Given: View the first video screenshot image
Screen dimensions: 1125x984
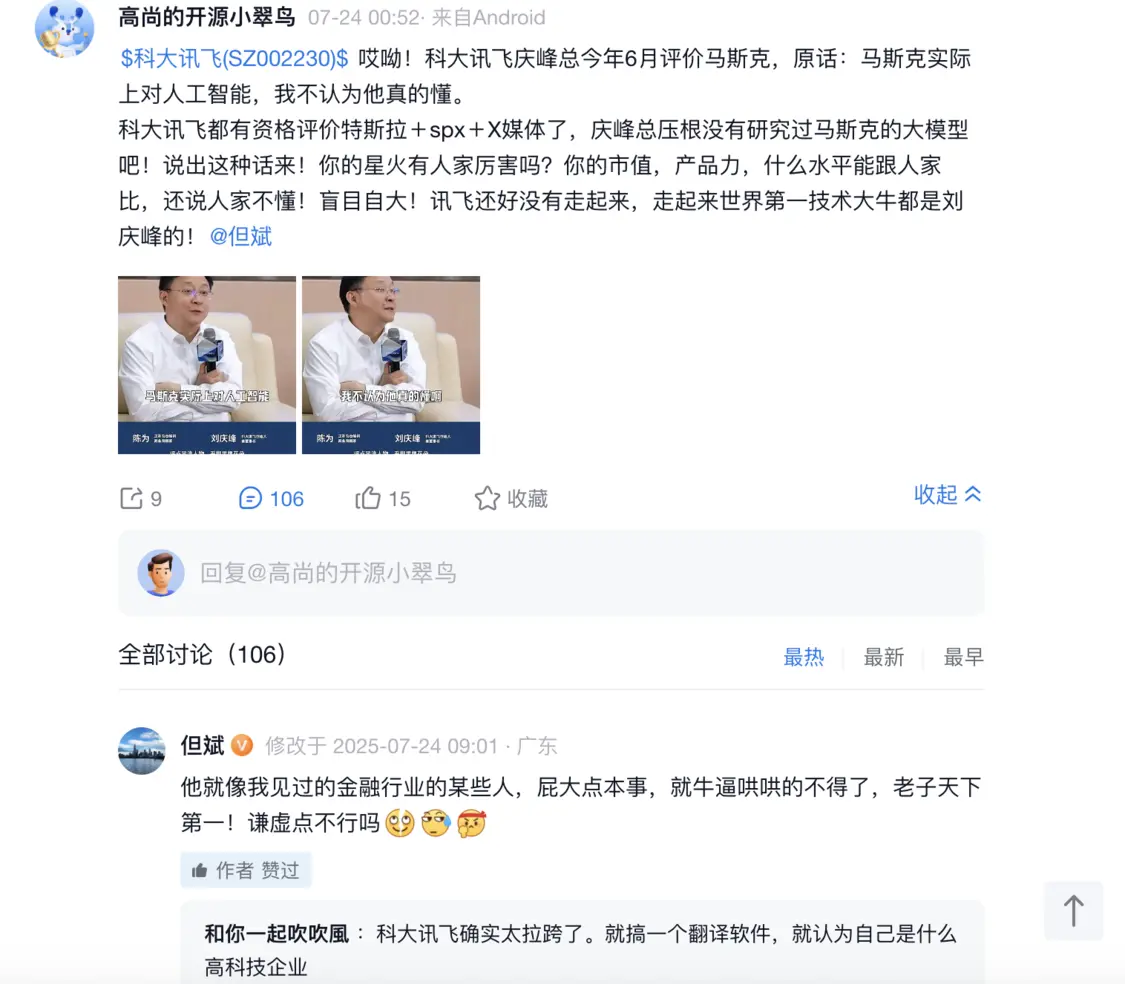Looking at the screenshot, I should pyautogui.click(x=207, y=365).
